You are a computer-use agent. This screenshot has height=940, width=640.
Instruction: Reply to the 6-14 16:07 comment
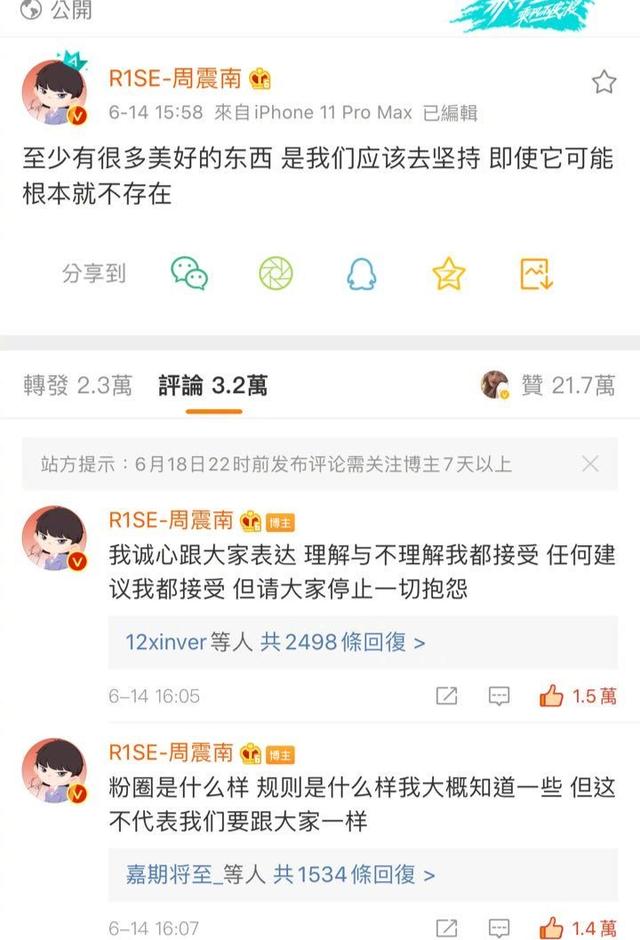coord(498,928)
